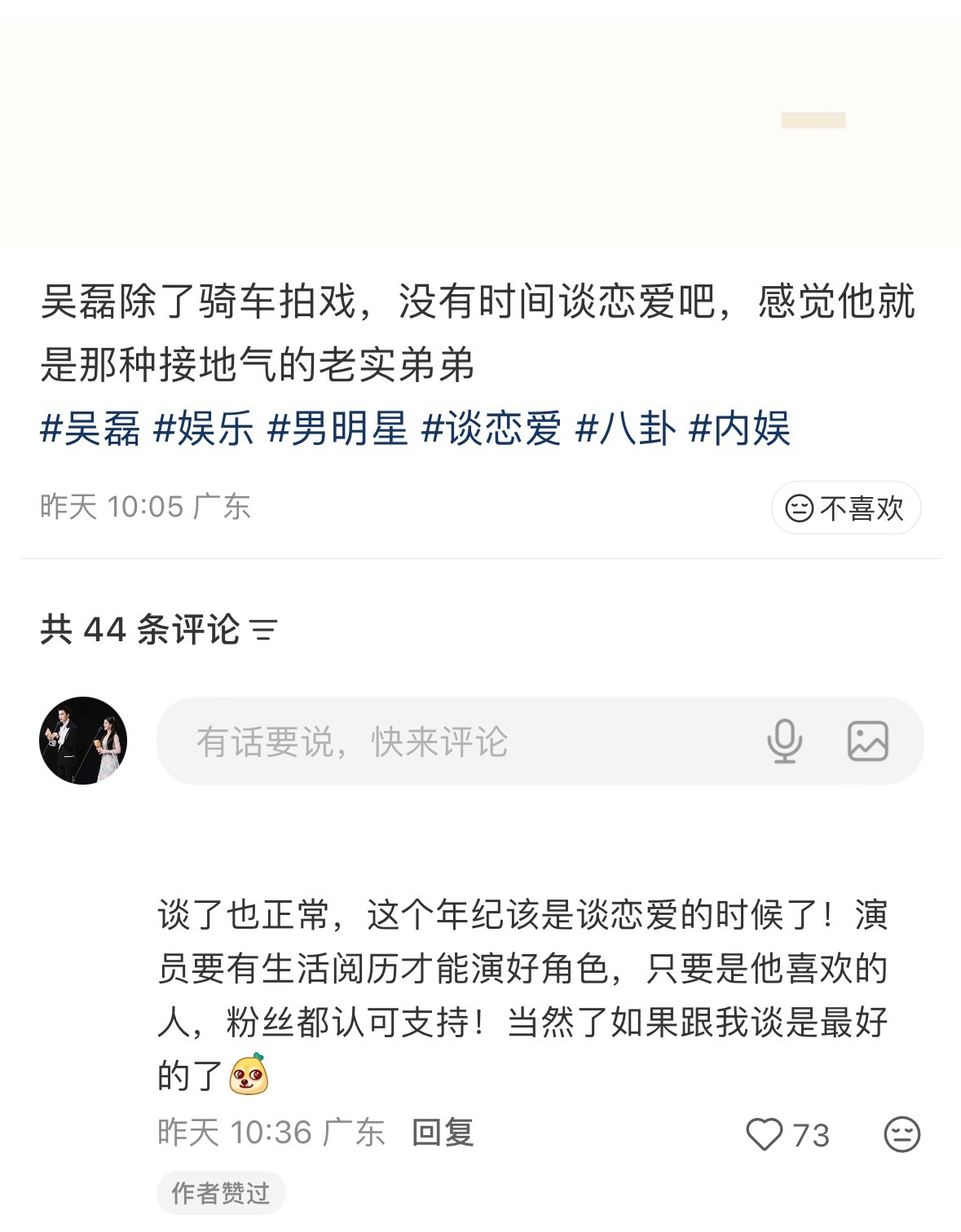Click the sort icon beside 共 44 条评论
961x1232 pixels.
[x=263, y=627]
